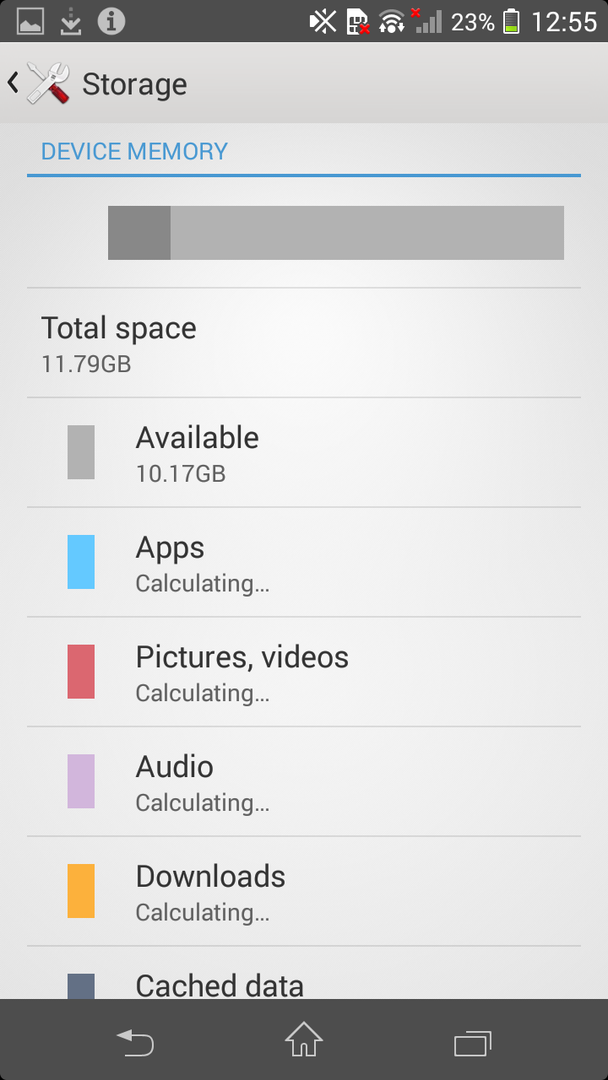View Downloads storage usage
This screenshot has height=1080, width=608.
tap(303, 892)
